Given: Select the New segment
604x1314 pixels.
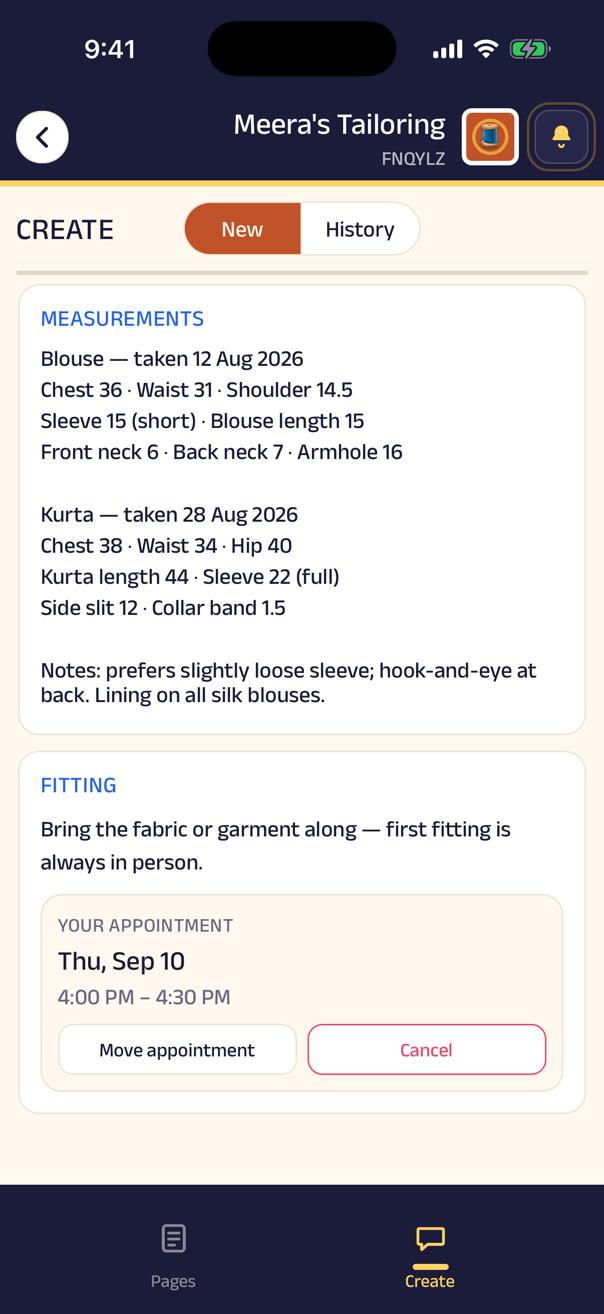Looking at the screenshot, I should coord(242,229).
